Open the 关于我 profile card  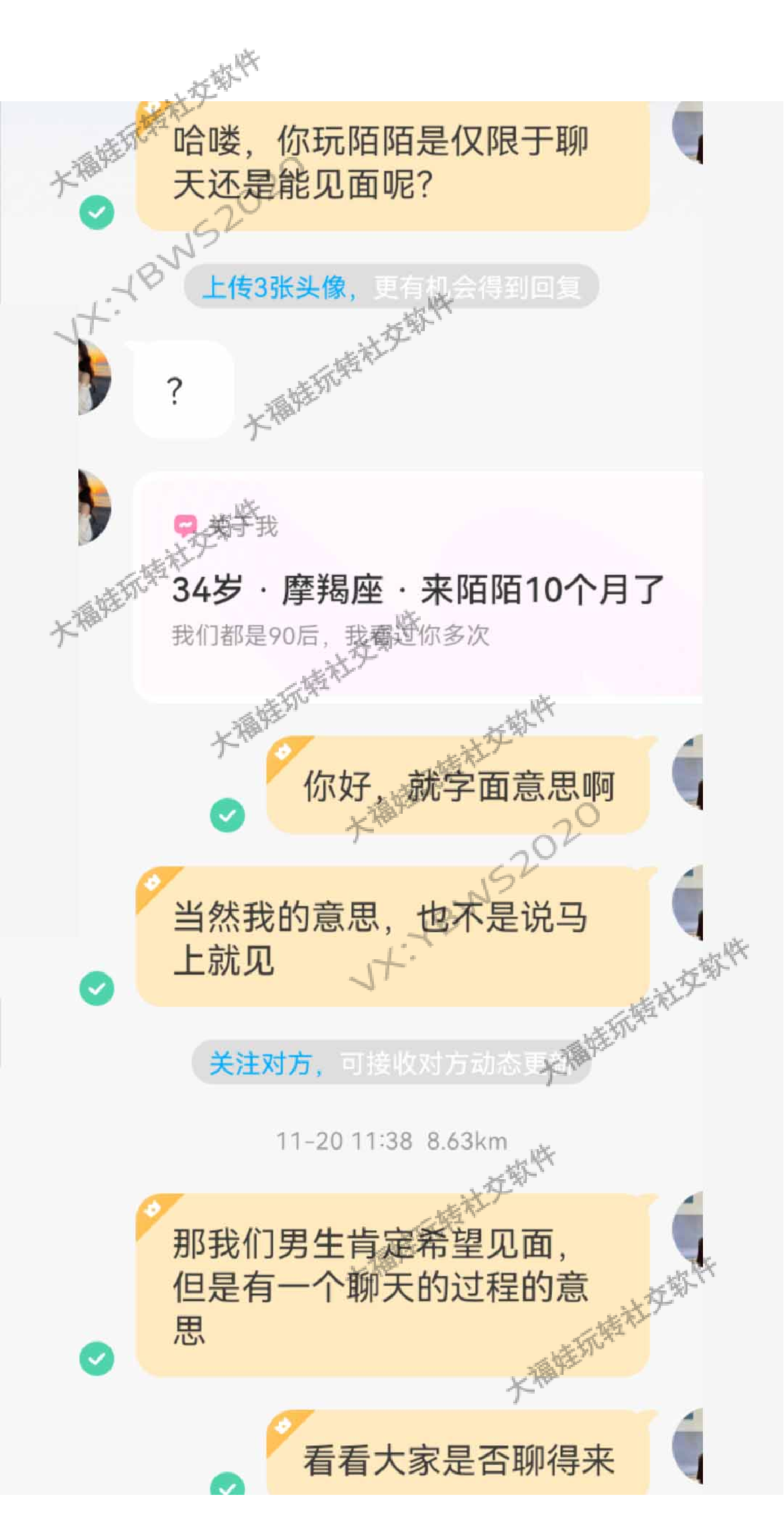[x=417, y=587]
